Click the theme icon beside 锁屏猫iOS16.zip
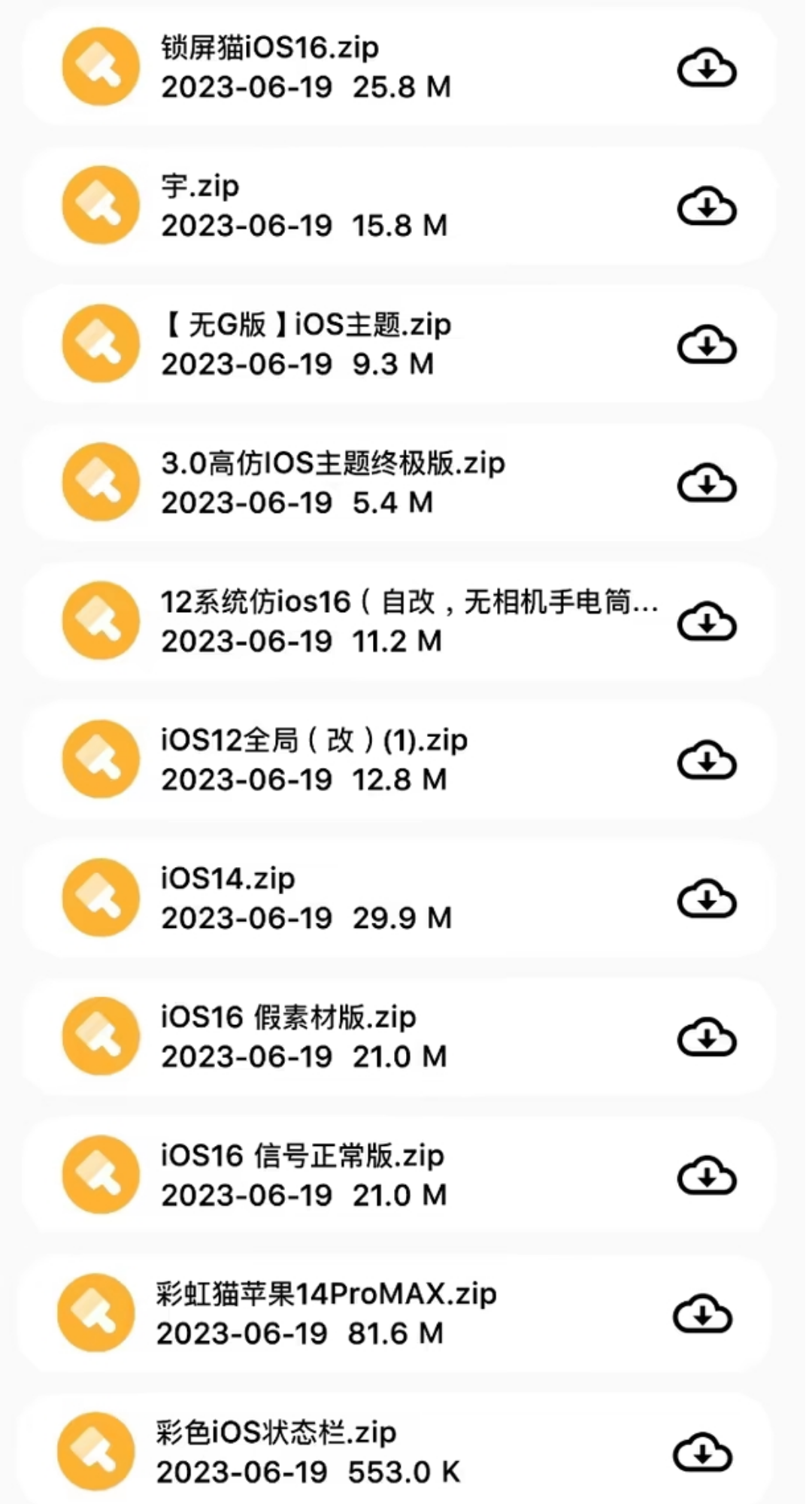 [99, 66]
